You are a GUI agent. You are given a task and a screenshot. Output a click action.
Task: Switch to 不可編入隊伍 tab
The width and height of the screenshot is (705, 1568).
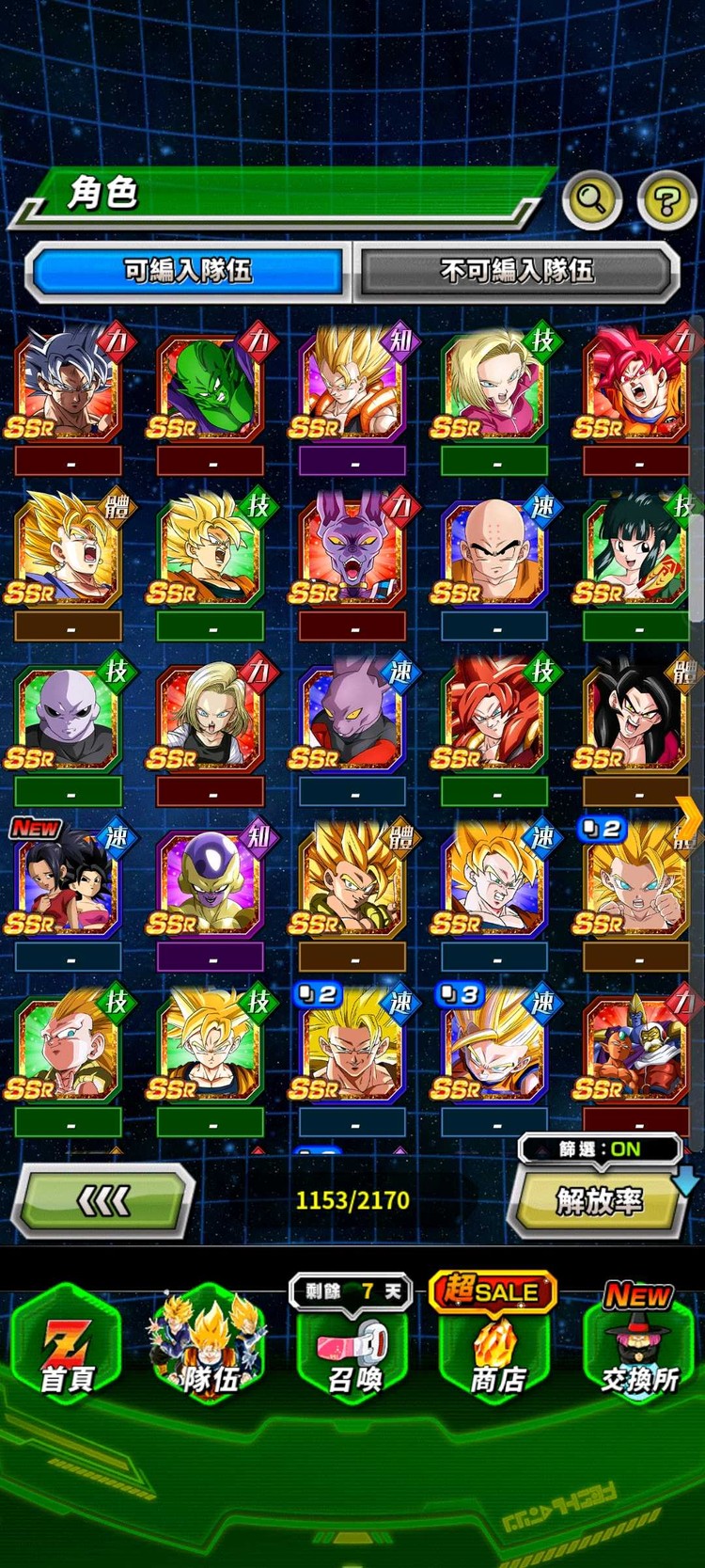click(517, 271)
